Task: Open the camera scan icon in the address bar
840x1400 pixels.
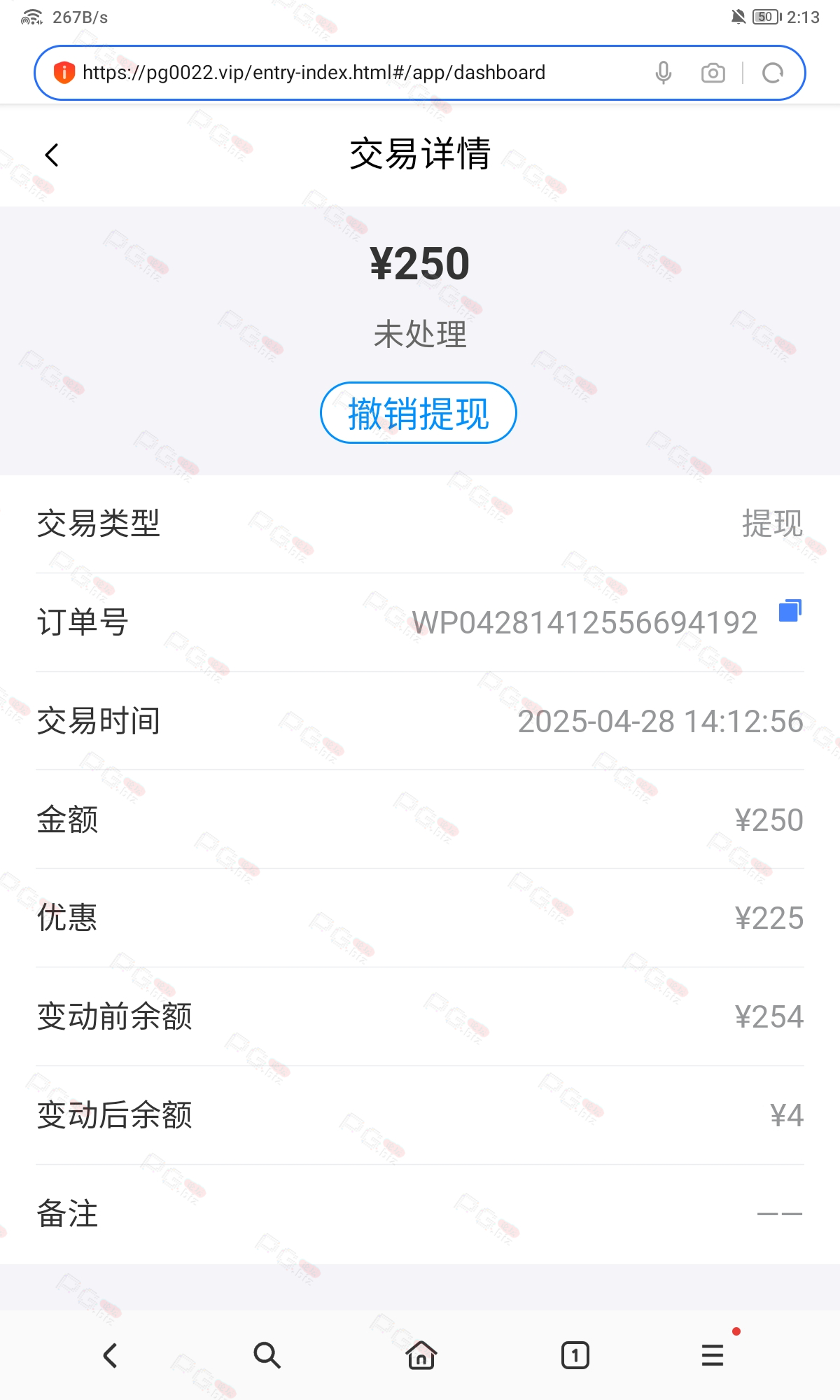Action: tap(713, 73)
